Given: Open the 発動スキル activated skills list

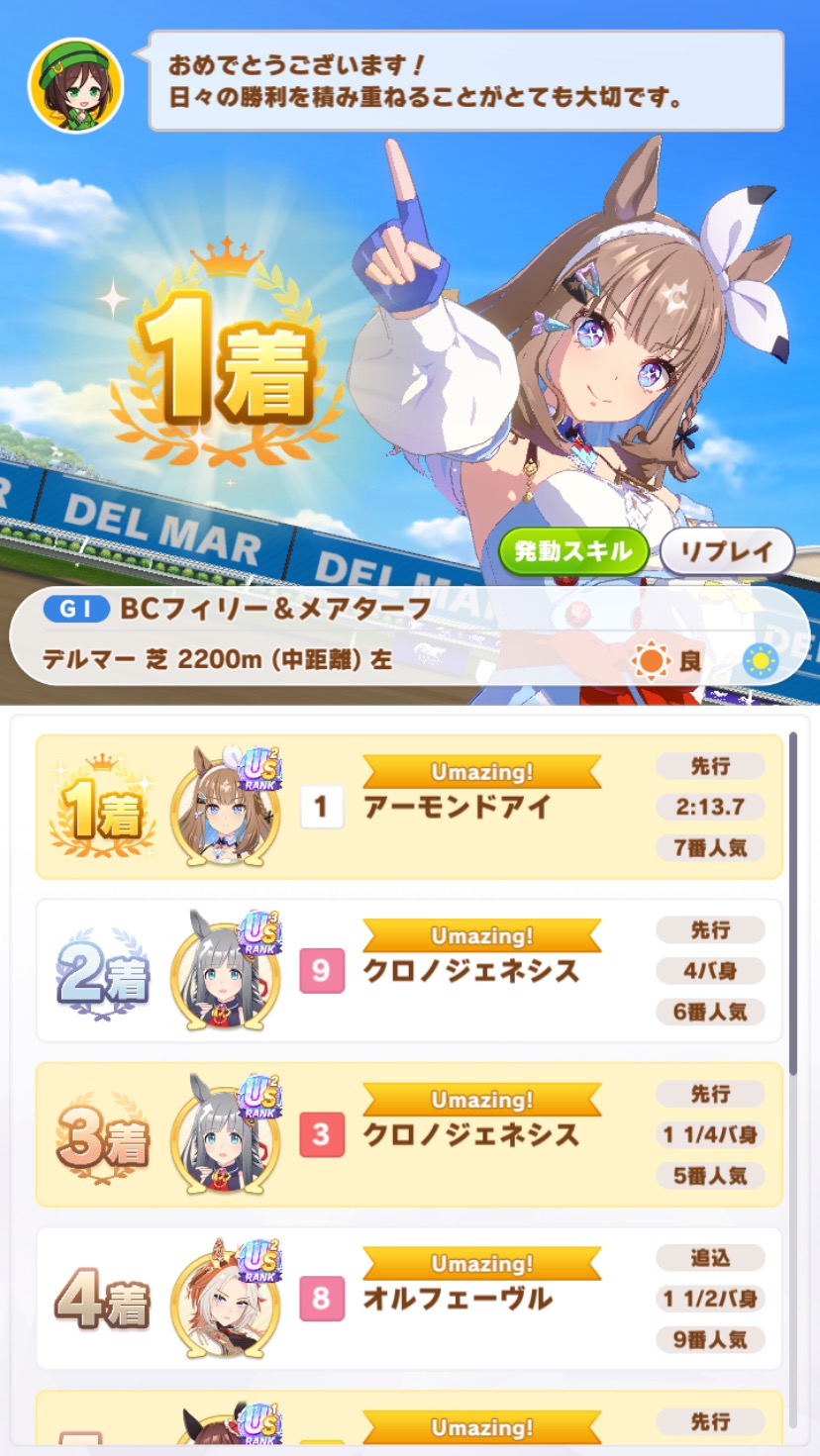Looking at the screenshot, I should tap(572, 551).
